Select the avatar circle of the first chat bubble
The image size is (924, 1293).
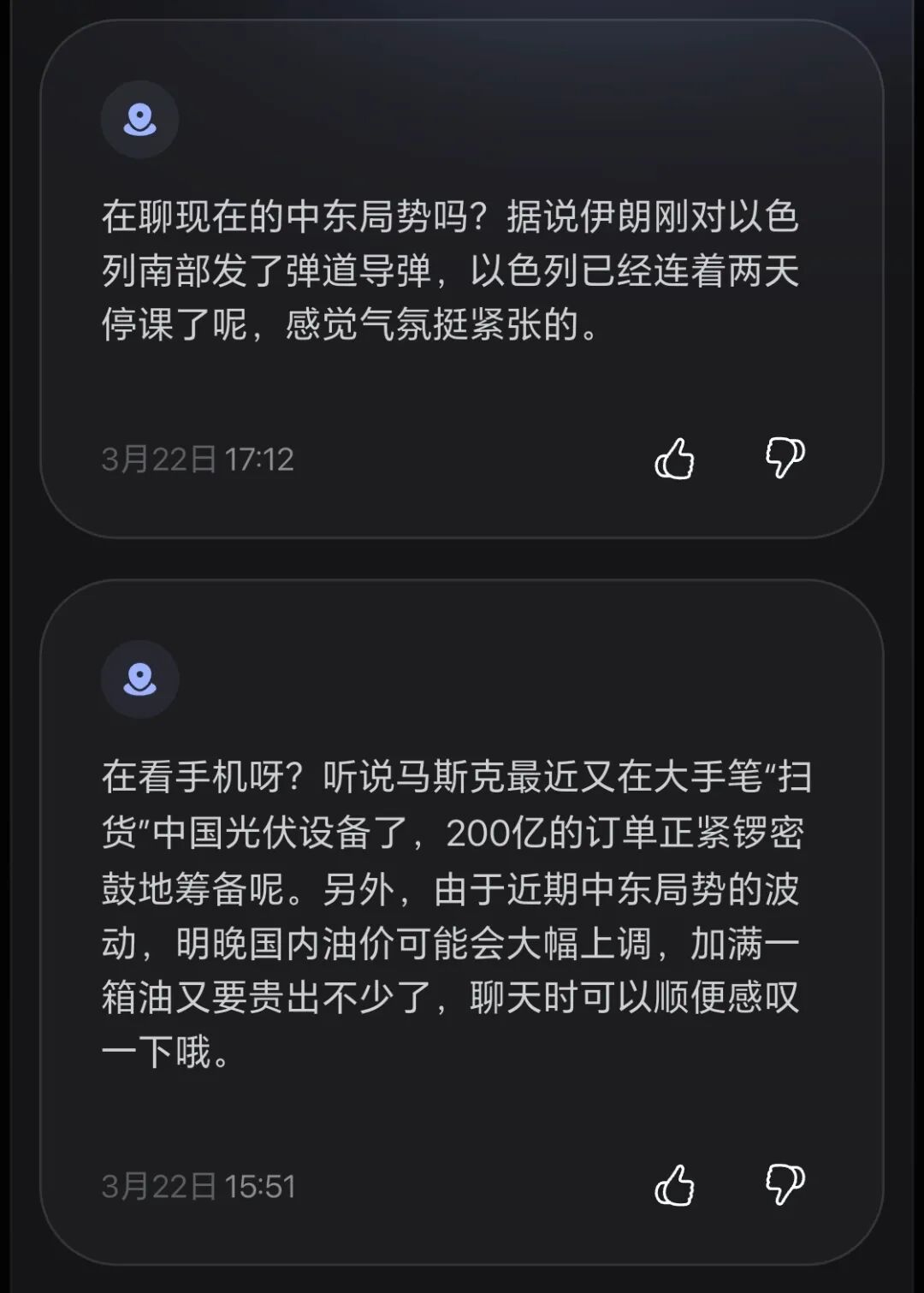coord(139,122)
